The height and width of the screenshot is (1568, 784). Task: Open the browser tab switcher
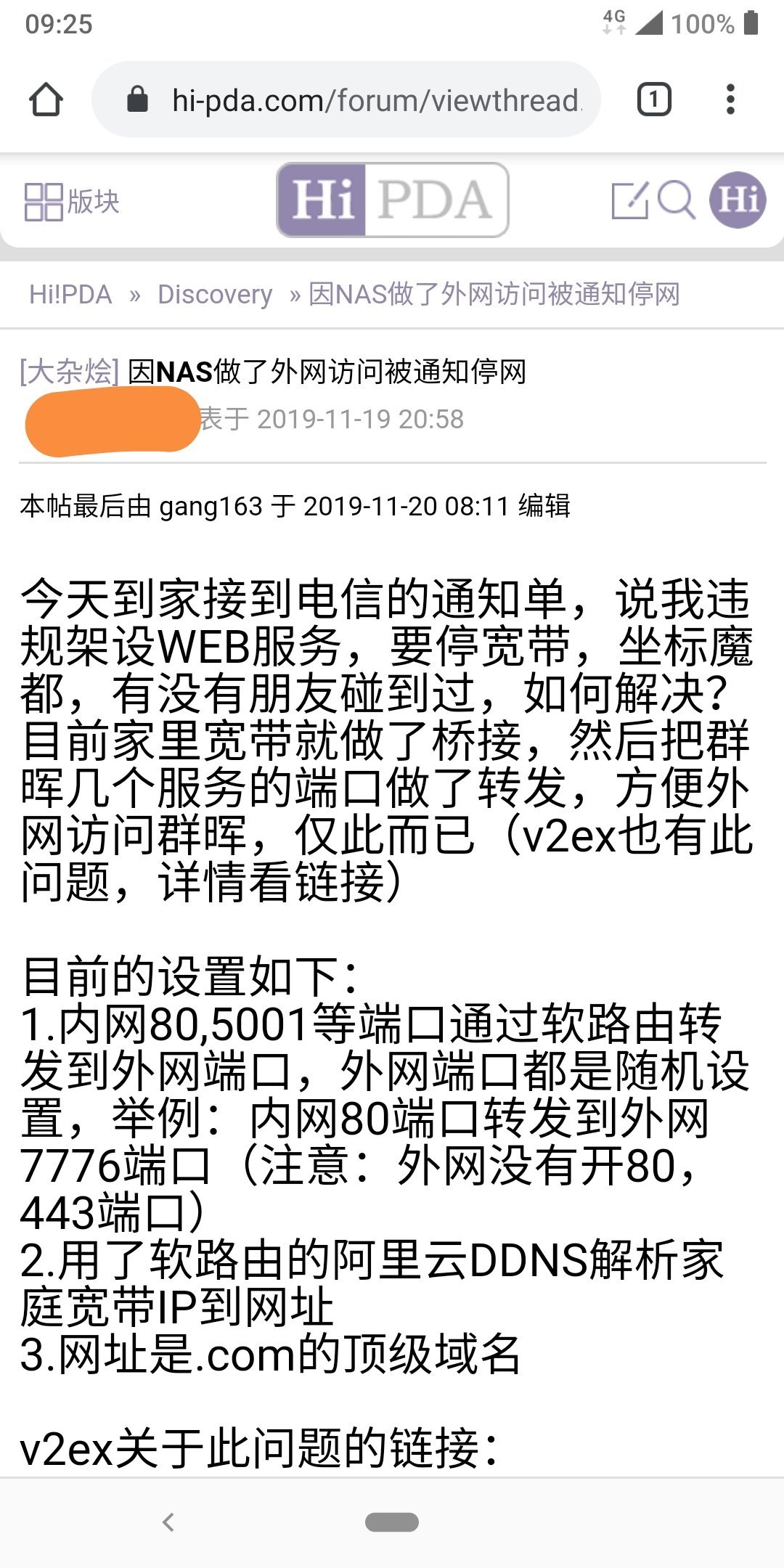(x=653, y=99)
